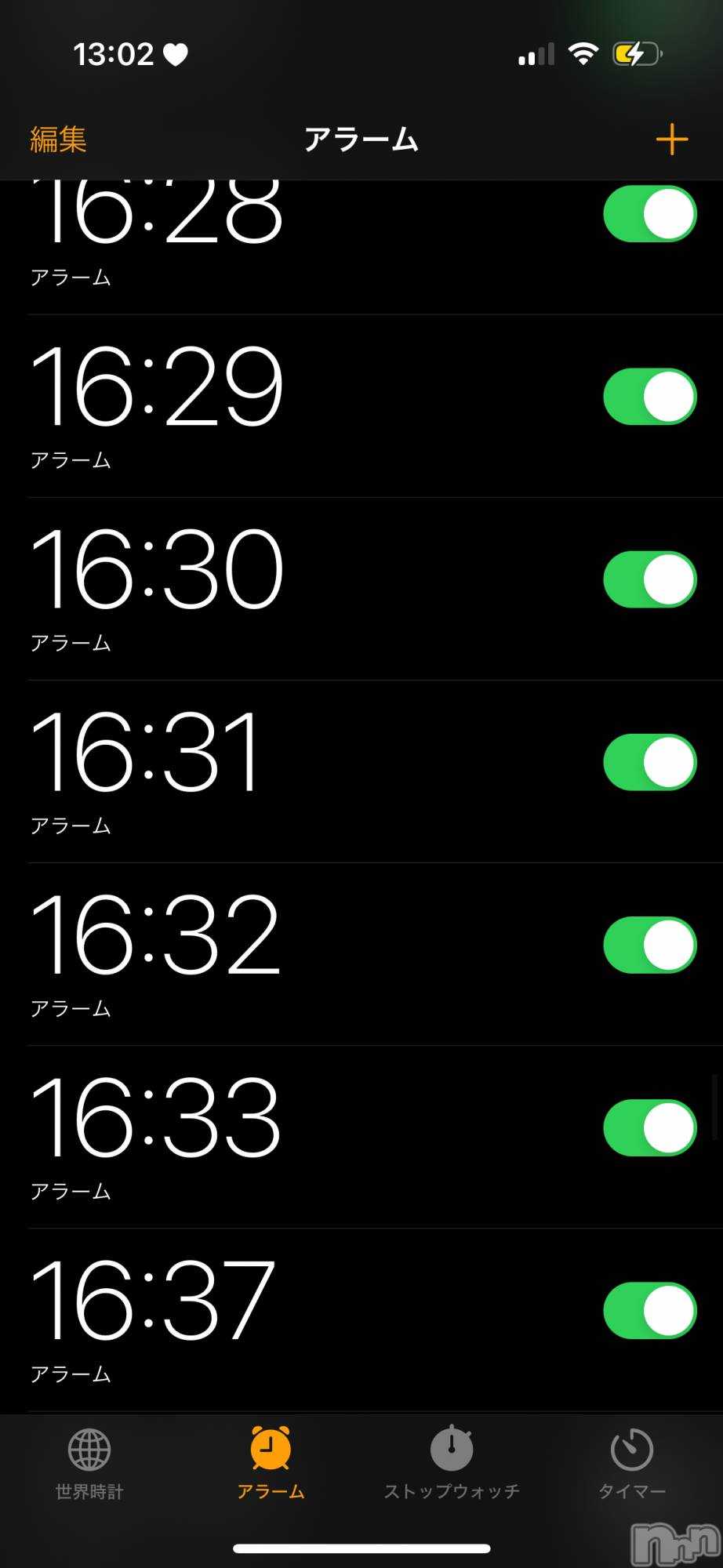The height and width of the screenshot is (1568, 723).
Task: Toggle the 16:30 alarm off
Action: (649, 579)
